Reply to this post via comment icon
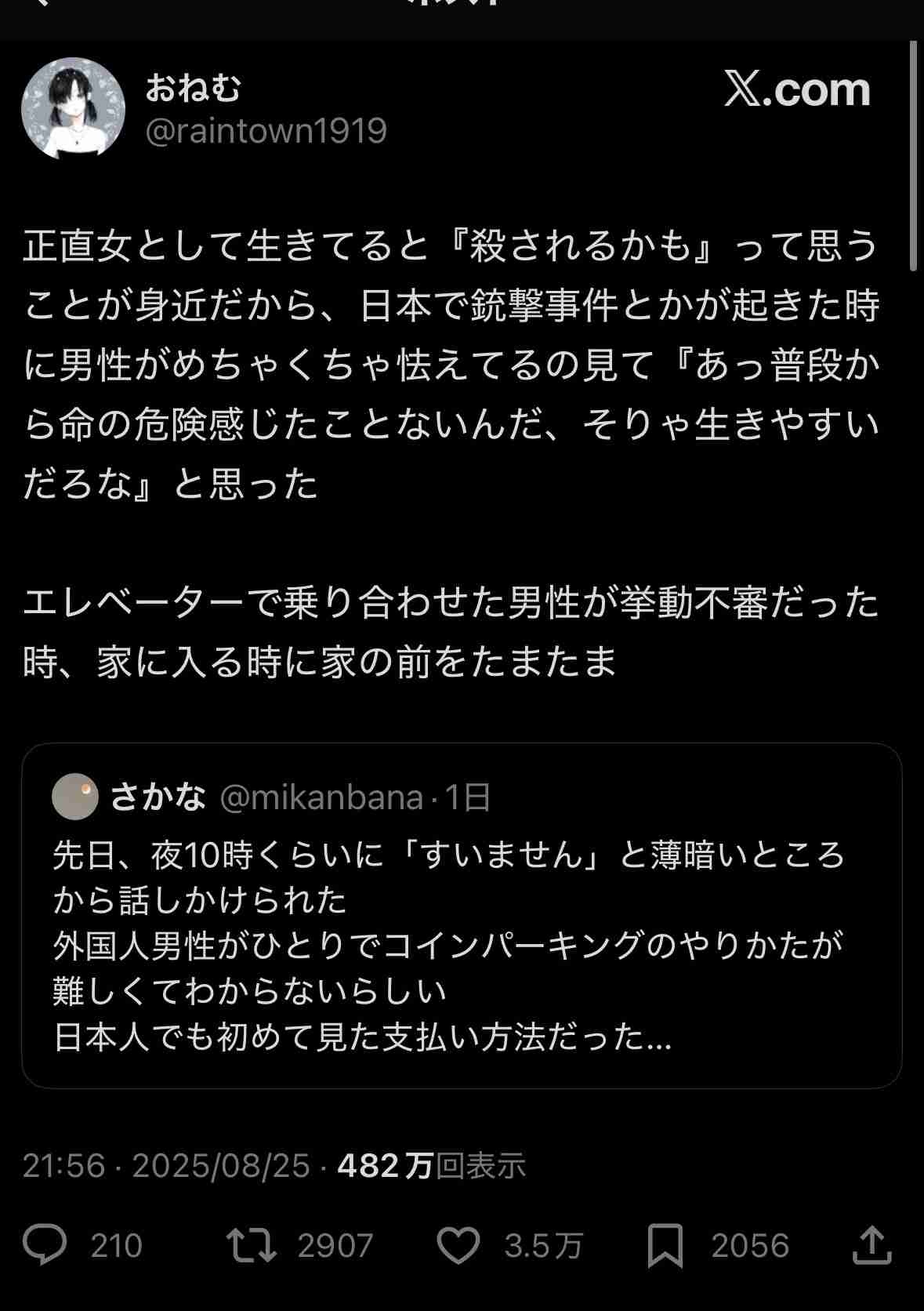 [x=45, y=1245]
